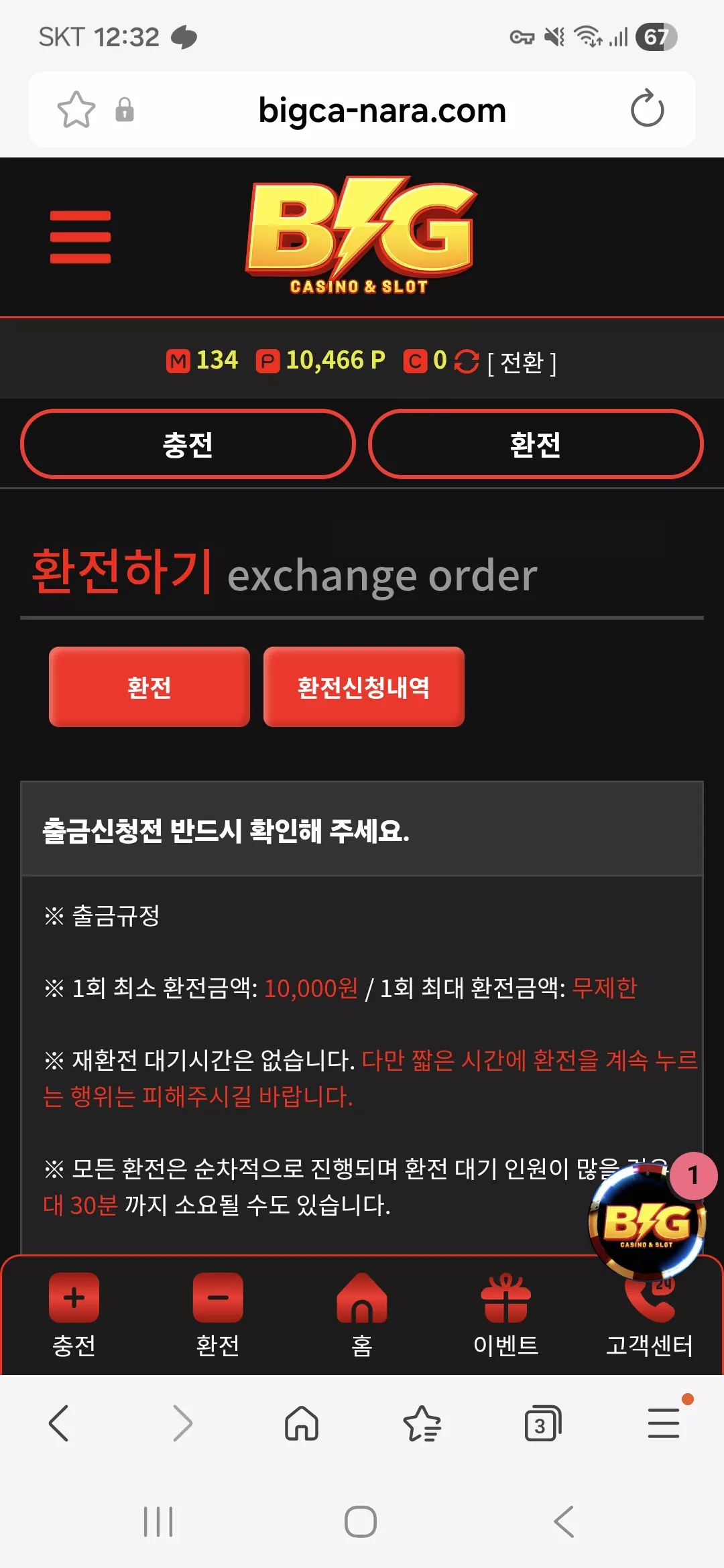Open browser bookmarks list
The height and width of the screenshot is (1568, 724).
pyautogui.click(x=422, y=1423)
